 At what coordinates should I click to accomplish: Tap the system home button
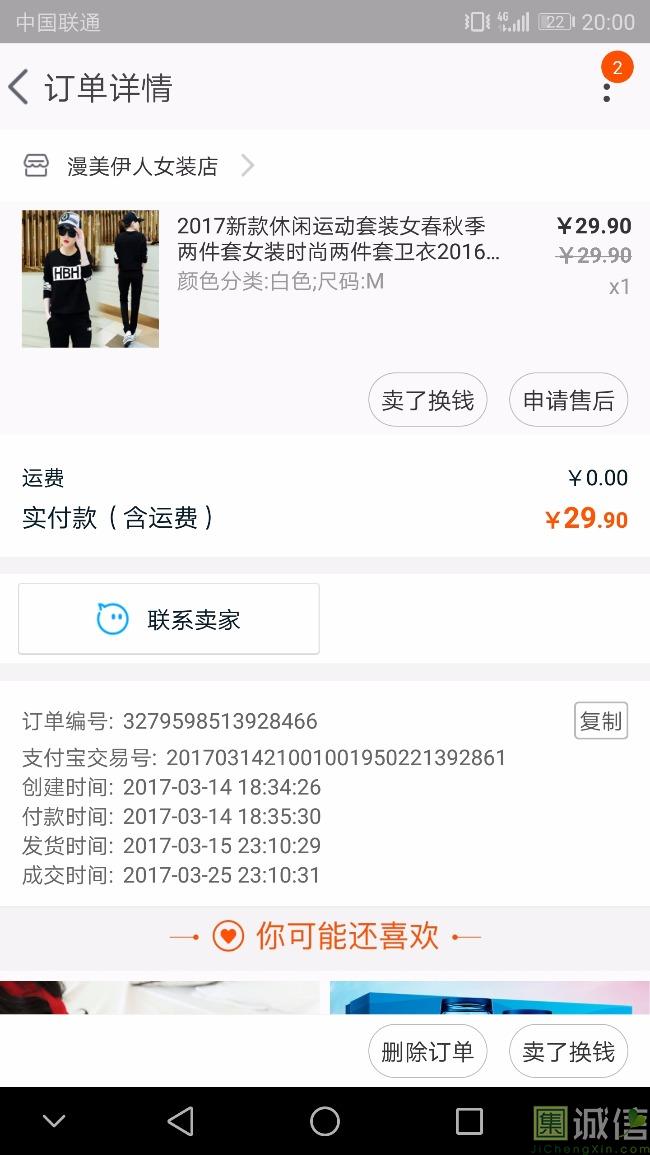point(325,1121)
